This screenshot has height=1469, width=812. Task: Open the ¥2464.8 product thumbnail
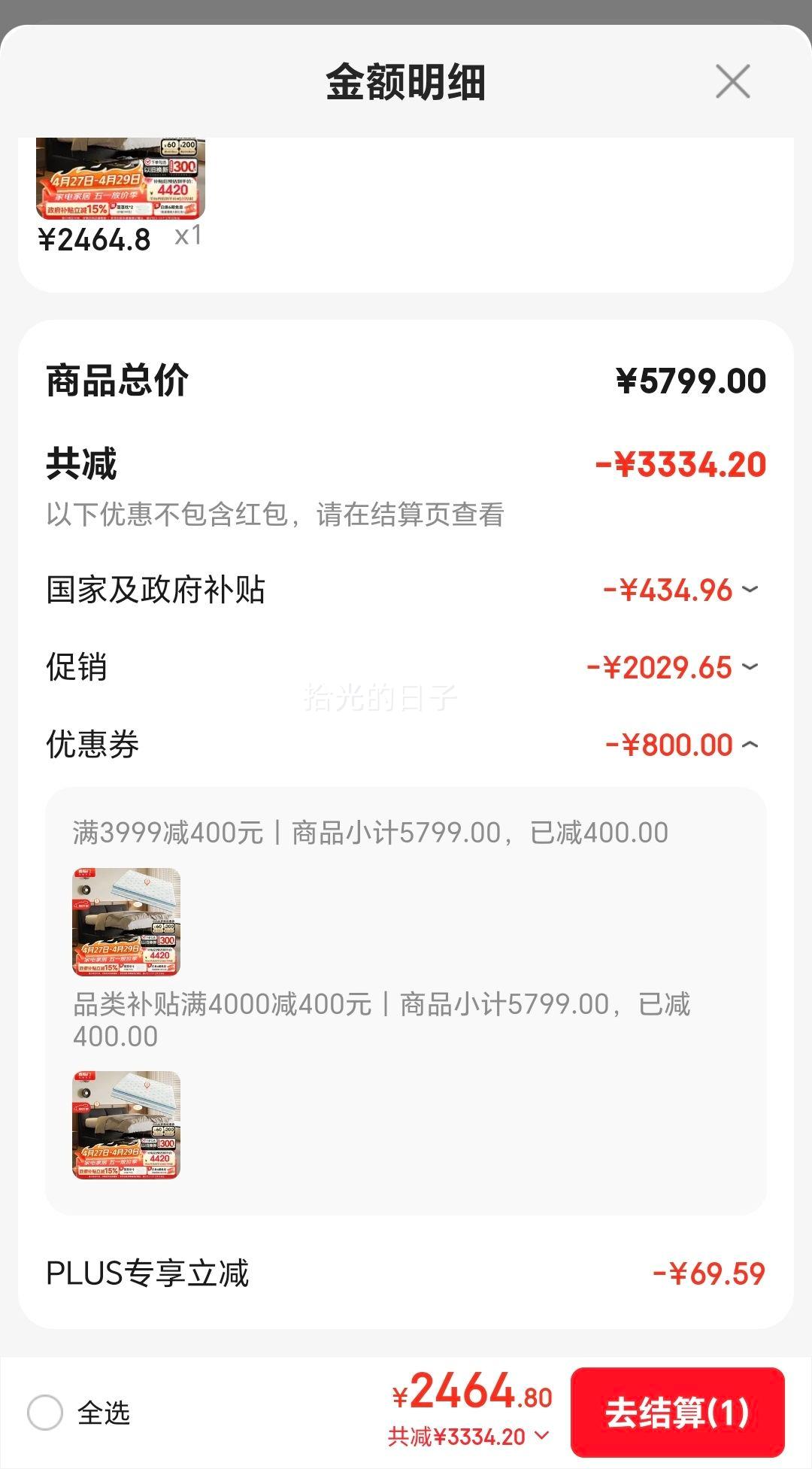[x=122, y=178]
